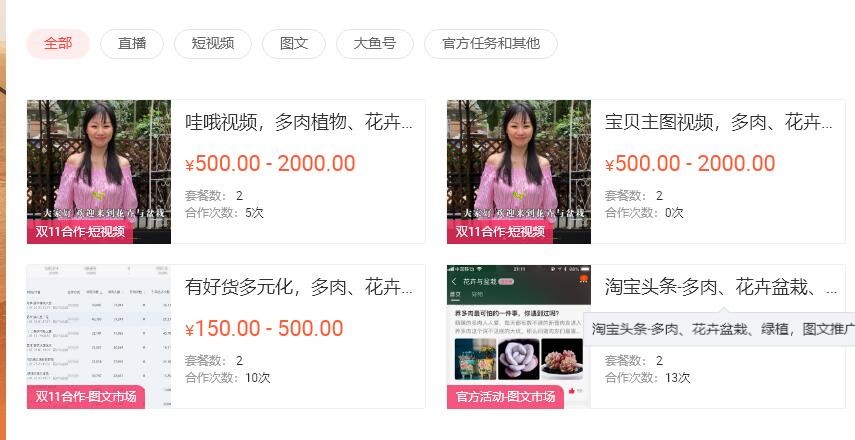
Task: Open the 哇哦视频 service card
Action: (299, 123)
